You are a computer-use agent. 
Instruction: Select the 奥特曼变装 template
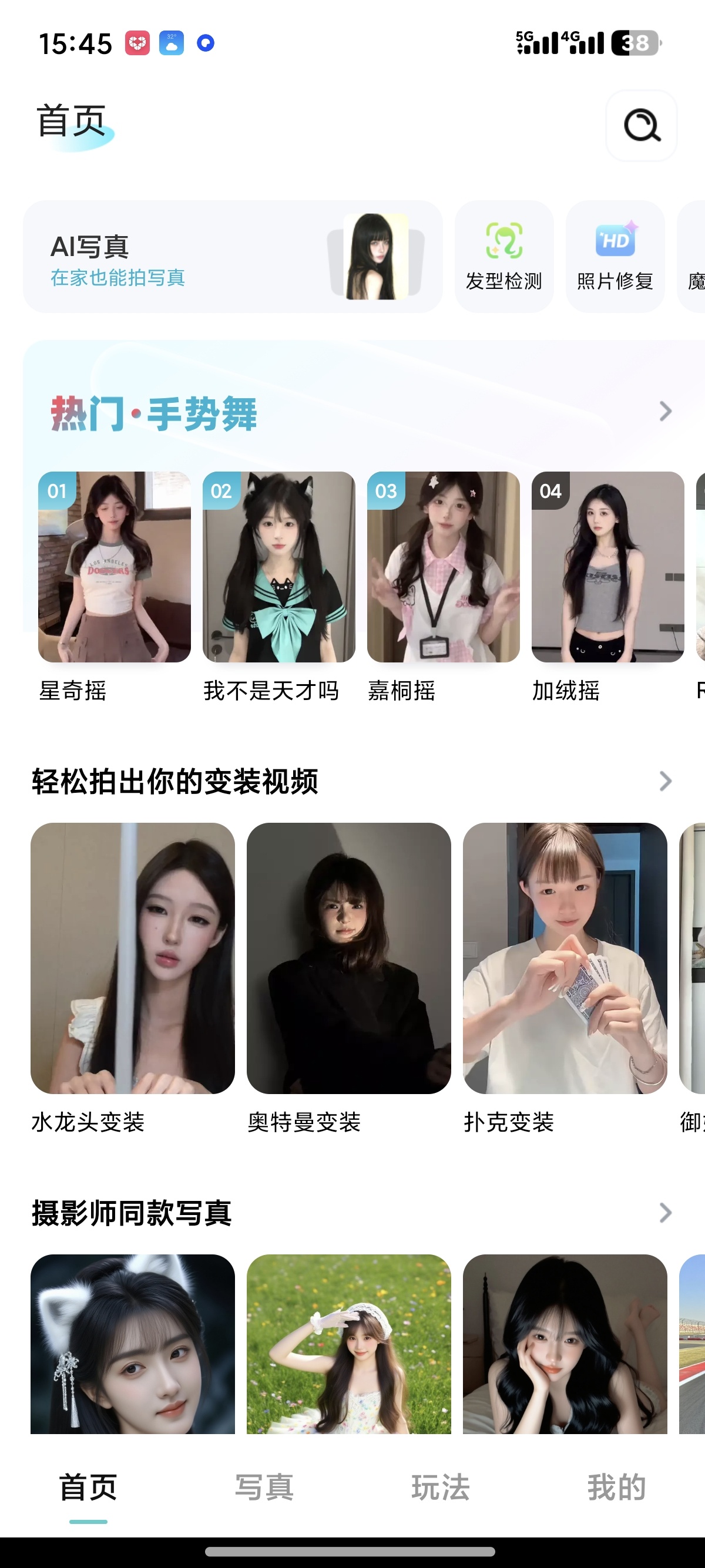349,958
